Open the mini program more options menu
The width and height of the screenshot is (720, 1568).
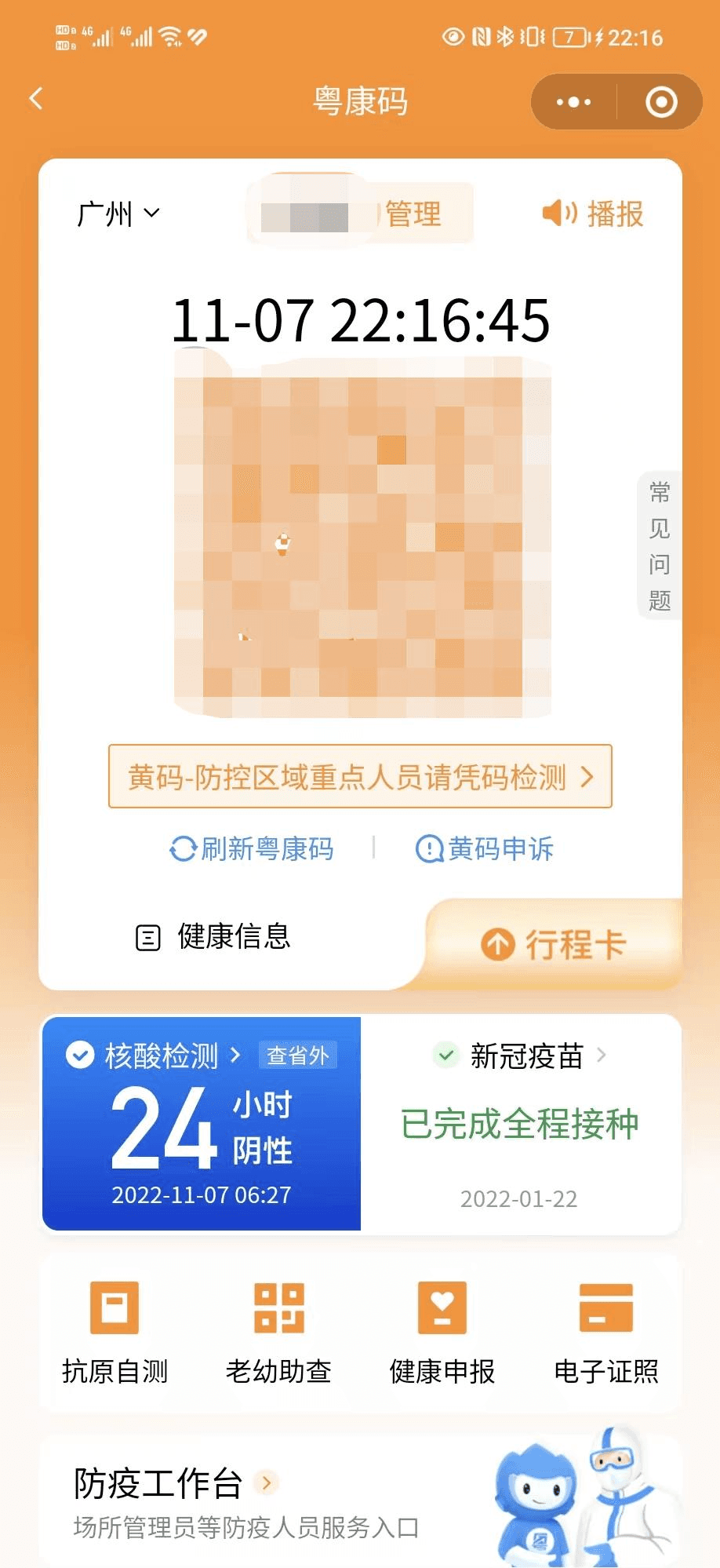pos(574,102)
